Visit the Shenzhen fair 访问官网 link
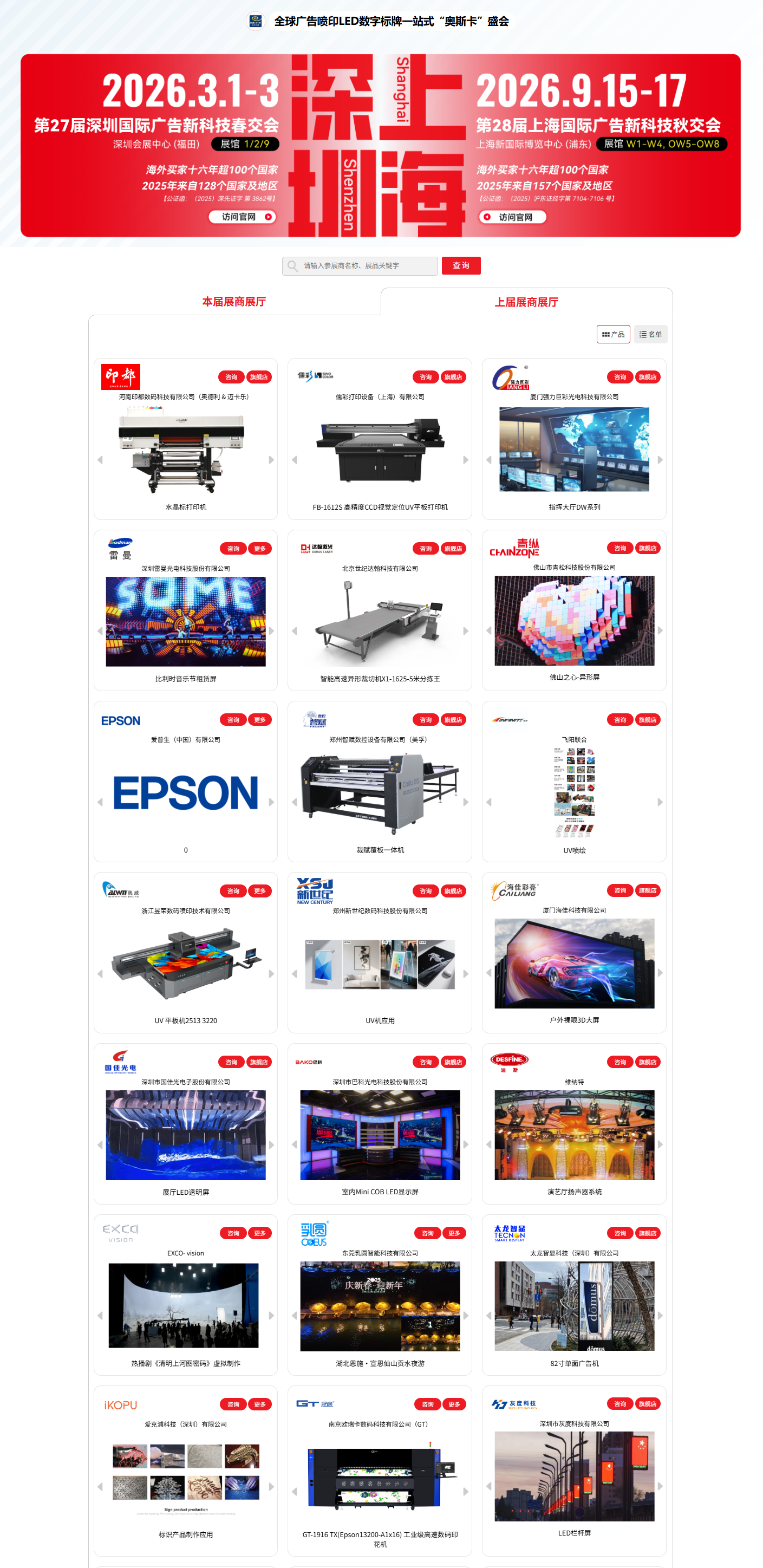The height and width of the screenshot is (1568, 763). [x=242, y=217]
